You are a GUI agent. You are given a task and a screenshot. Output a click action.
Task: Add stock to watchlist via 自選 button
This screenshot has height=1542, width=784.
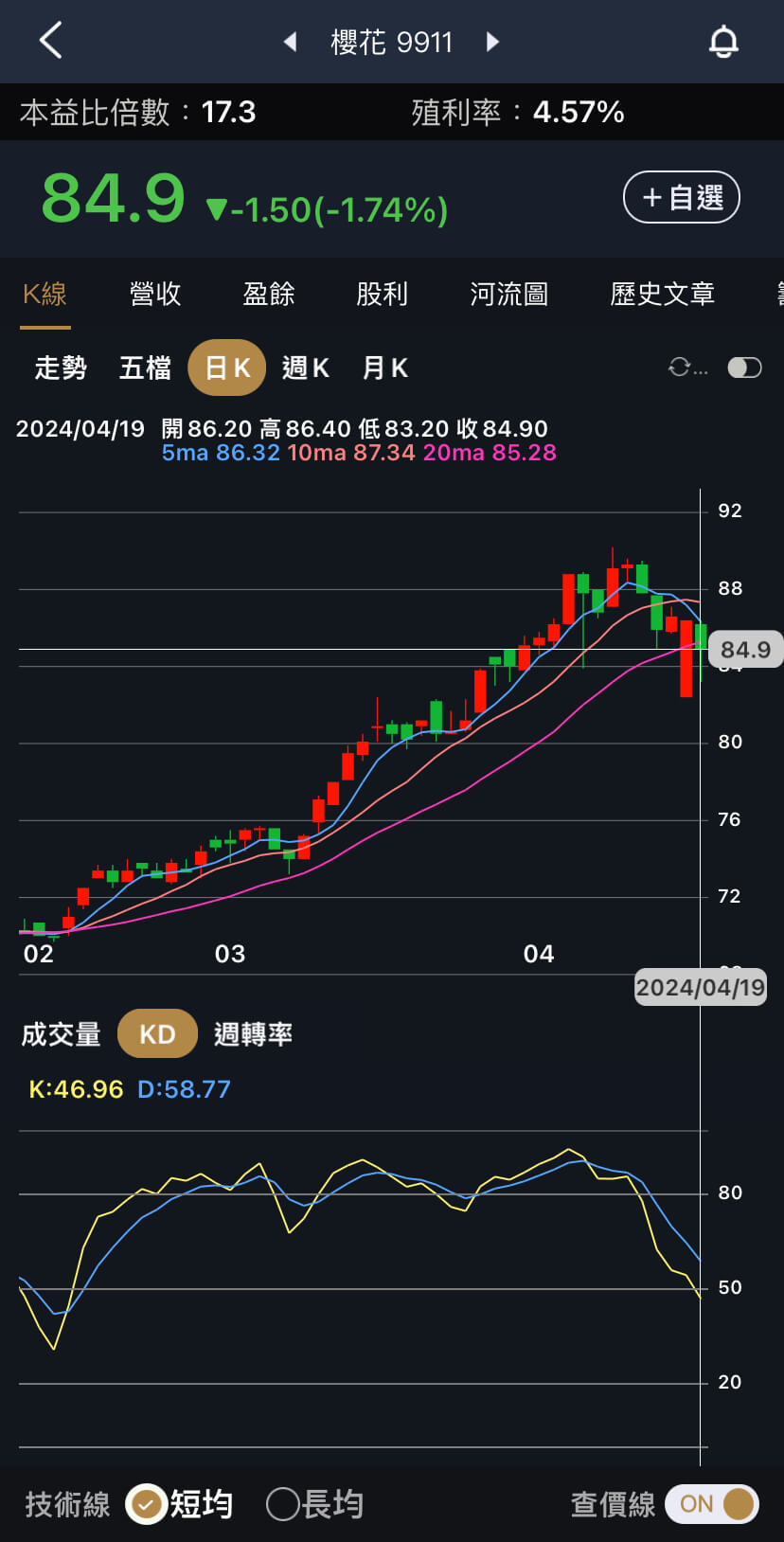681,197
